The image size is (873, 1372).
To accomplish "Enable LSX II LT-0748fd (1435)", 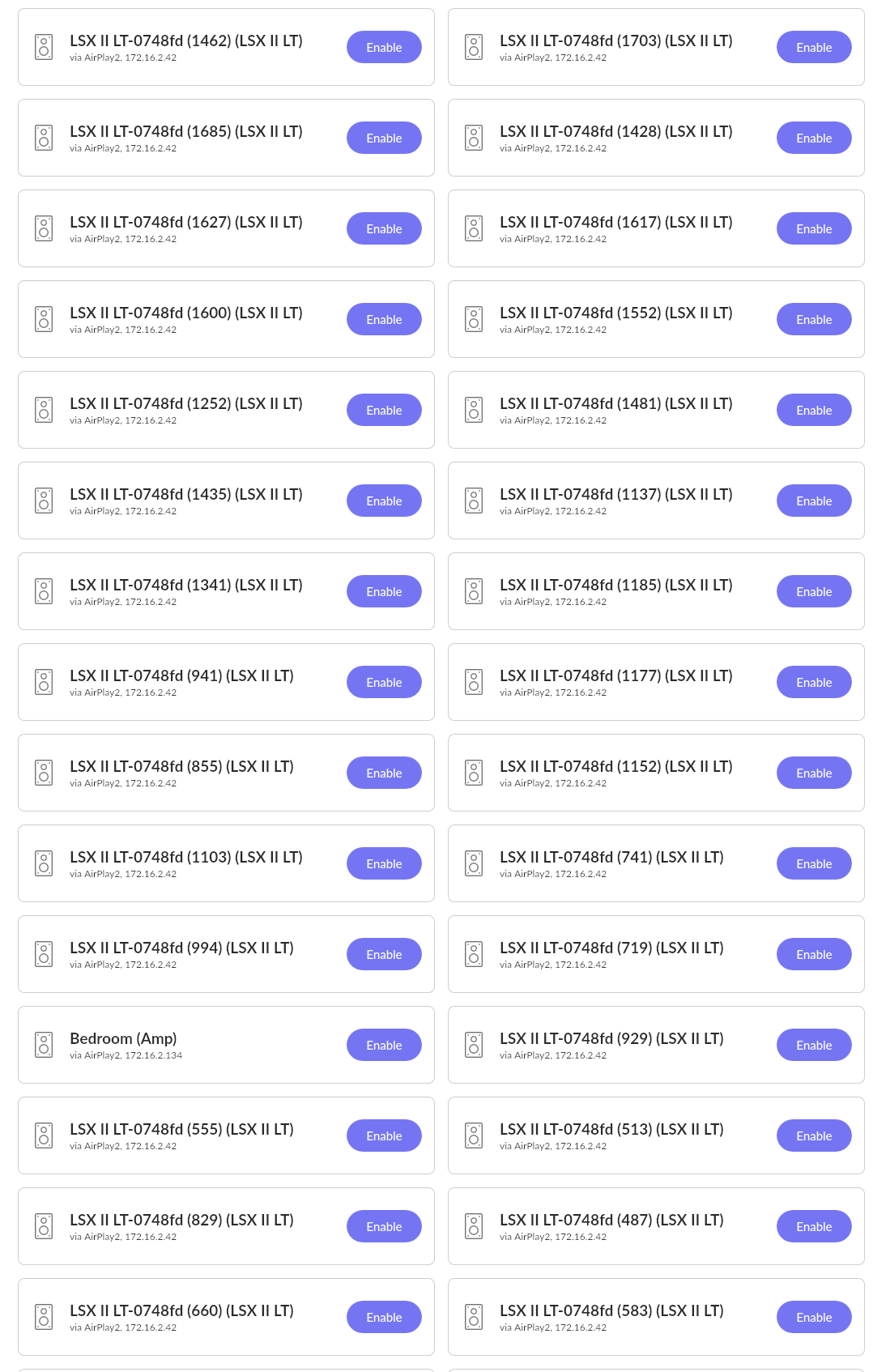I will (x=384, y=501).
